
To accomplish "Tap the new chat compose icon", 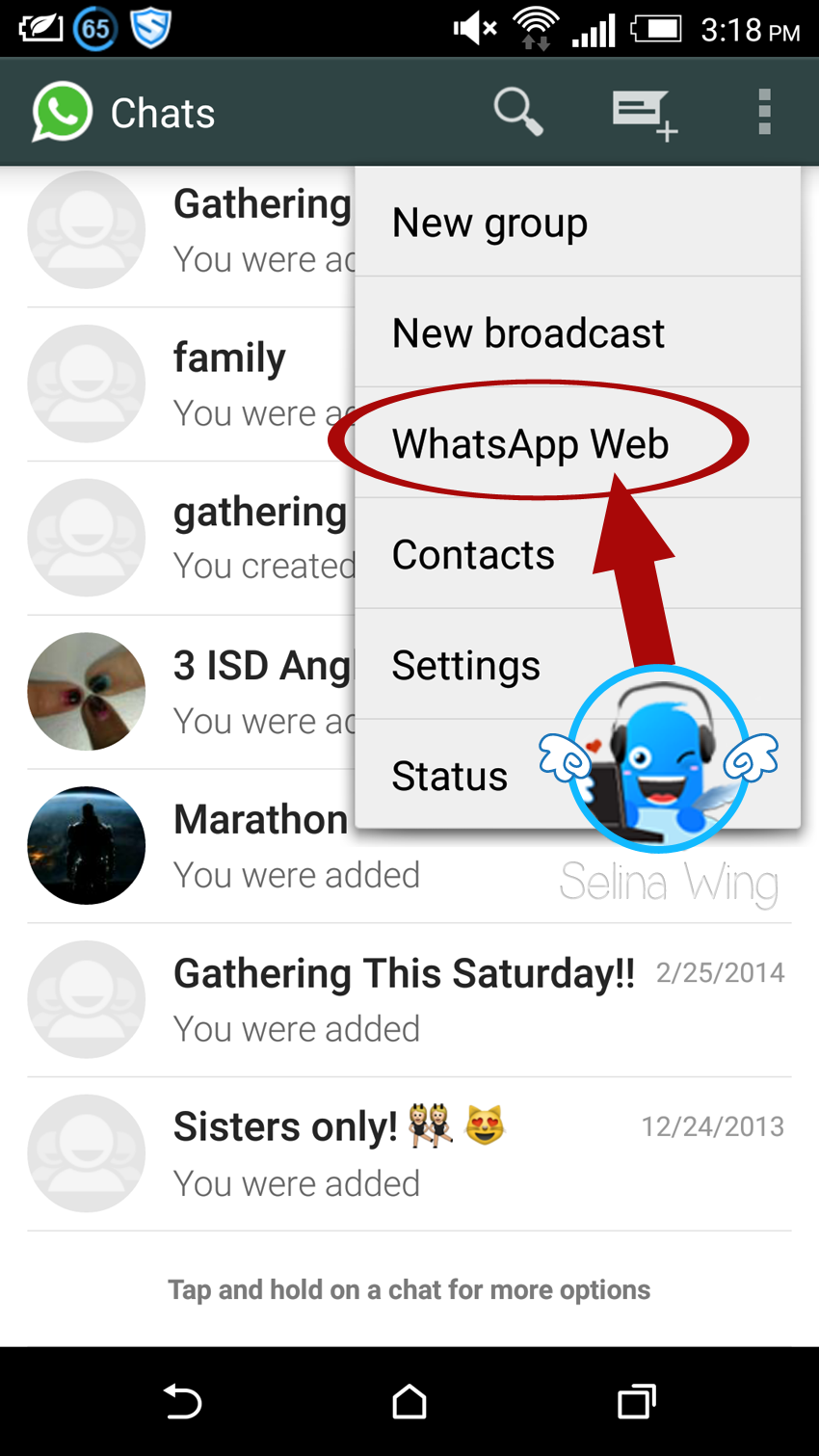I will (644, 112).
